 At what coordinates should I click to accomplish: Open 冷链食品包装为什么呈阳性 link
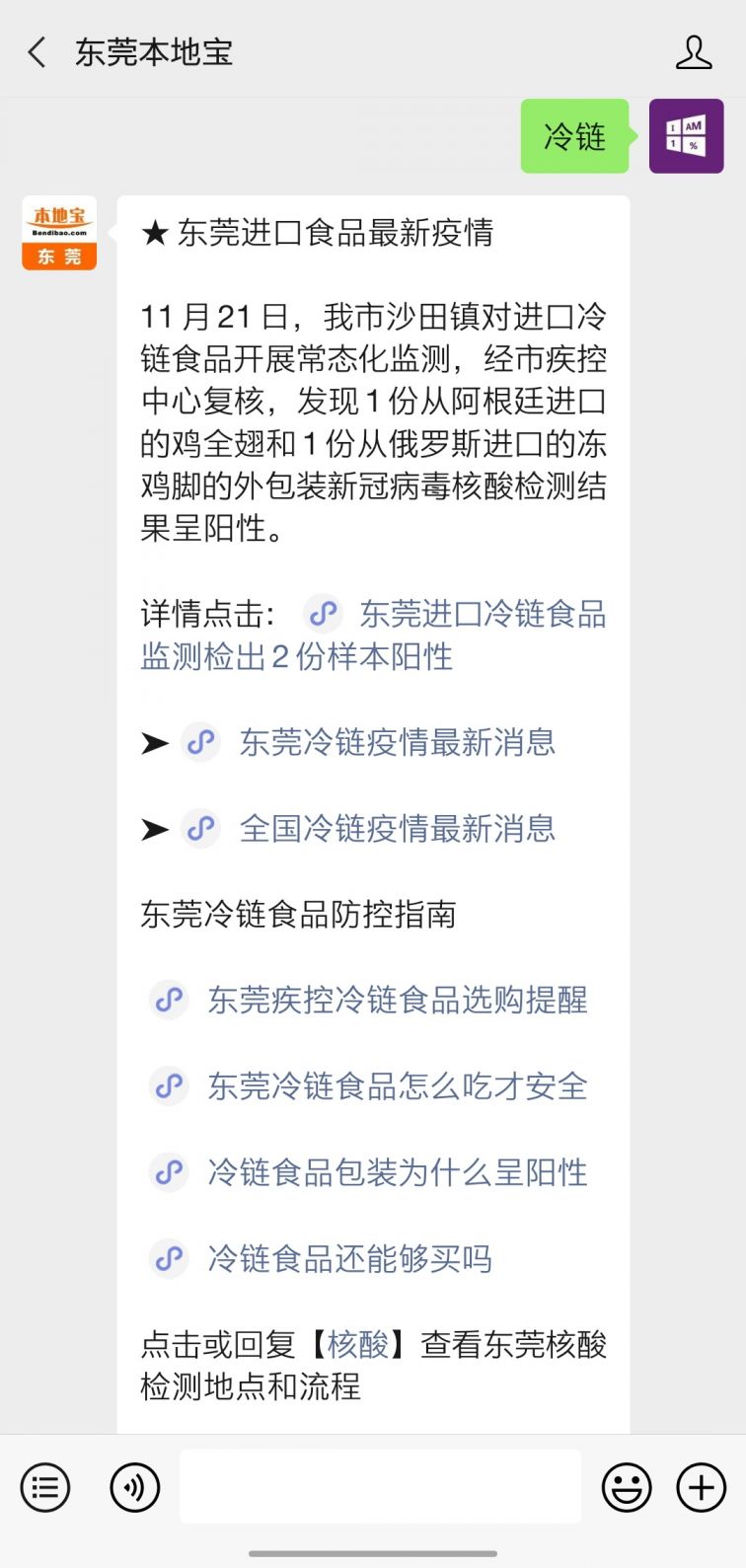pyautogui.click(x=397, y=1172)
